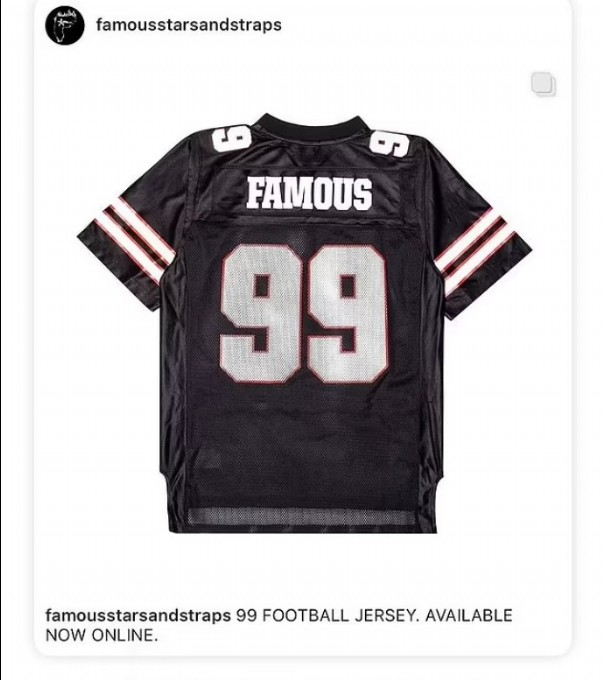
Task: Tap the famousstarsandstraps username in the post header
Action: 188,25
